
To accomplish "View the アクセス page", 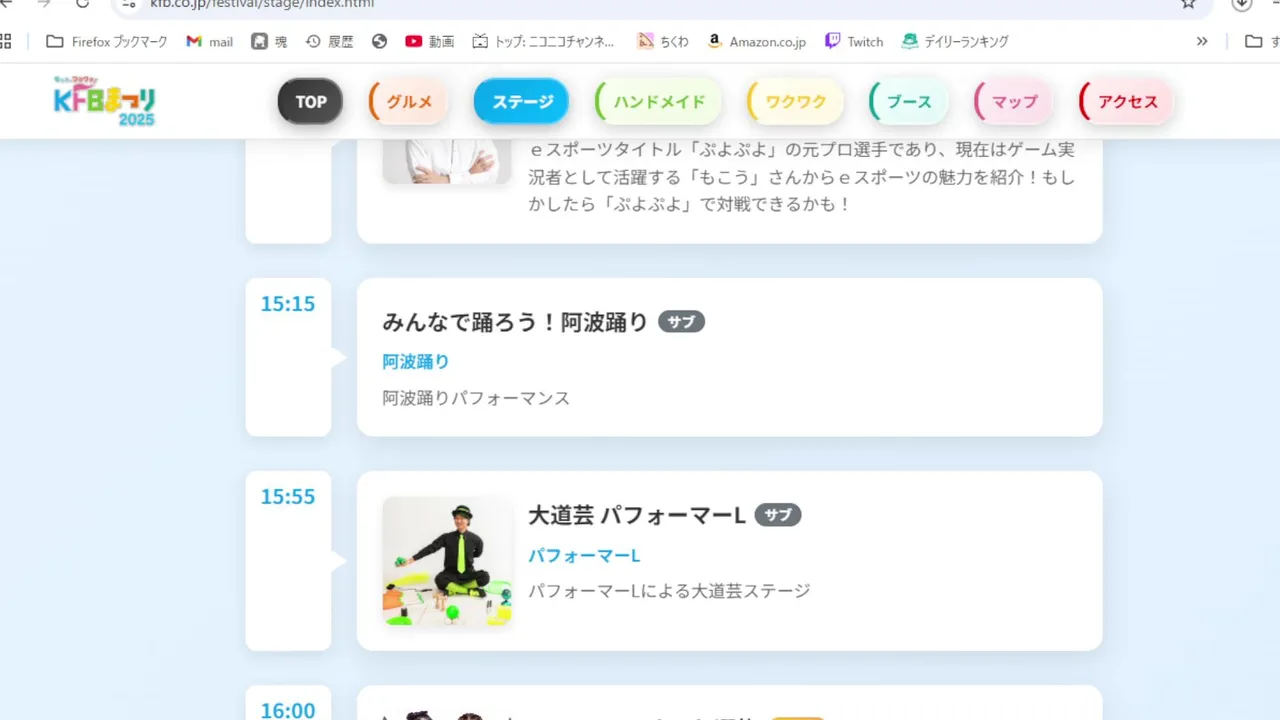I will [x=1126, y=102].
